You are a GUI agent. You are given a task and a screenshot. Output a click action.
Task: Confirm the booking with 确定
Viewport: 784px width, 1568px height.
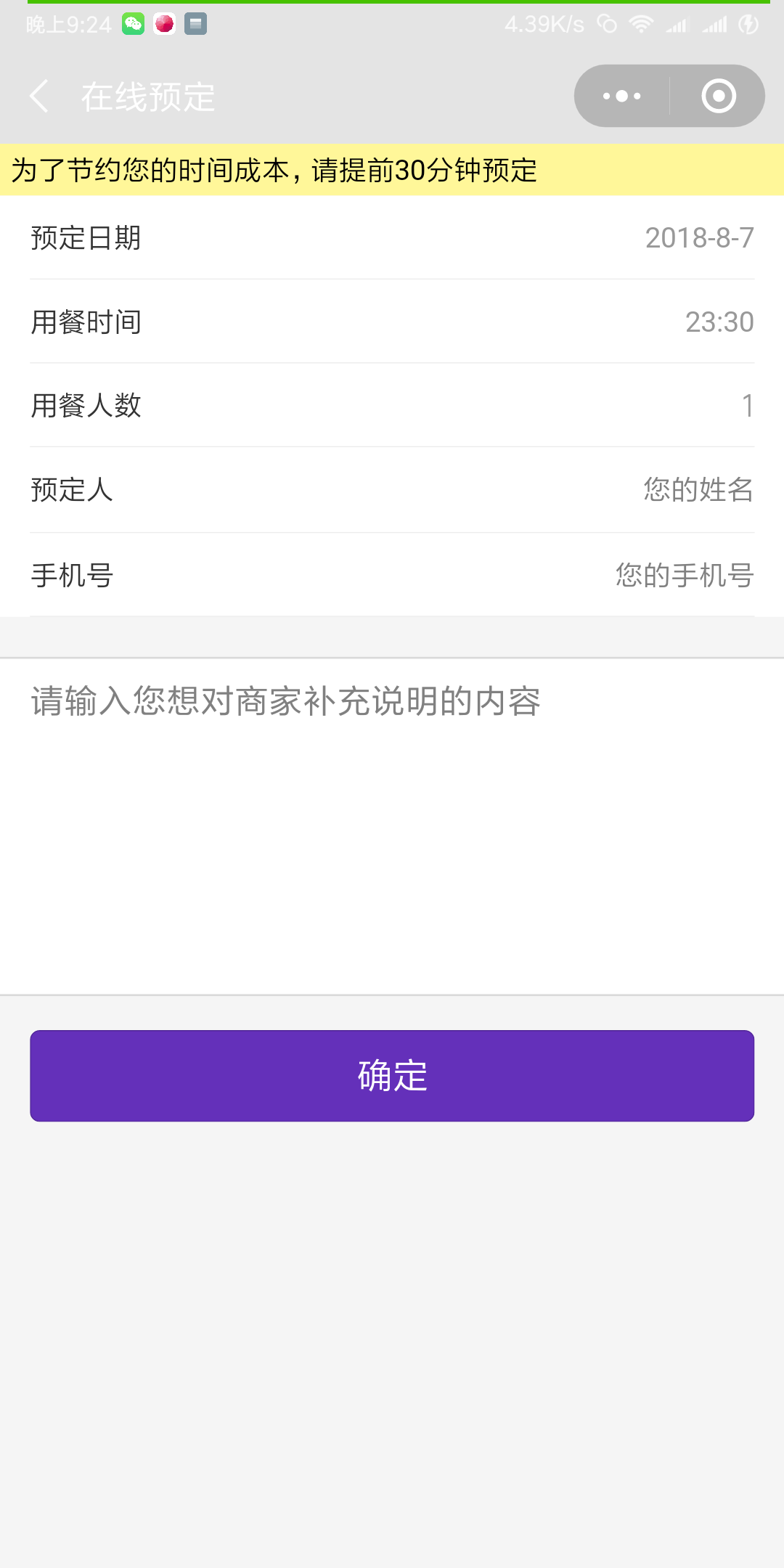point(392,1076)
